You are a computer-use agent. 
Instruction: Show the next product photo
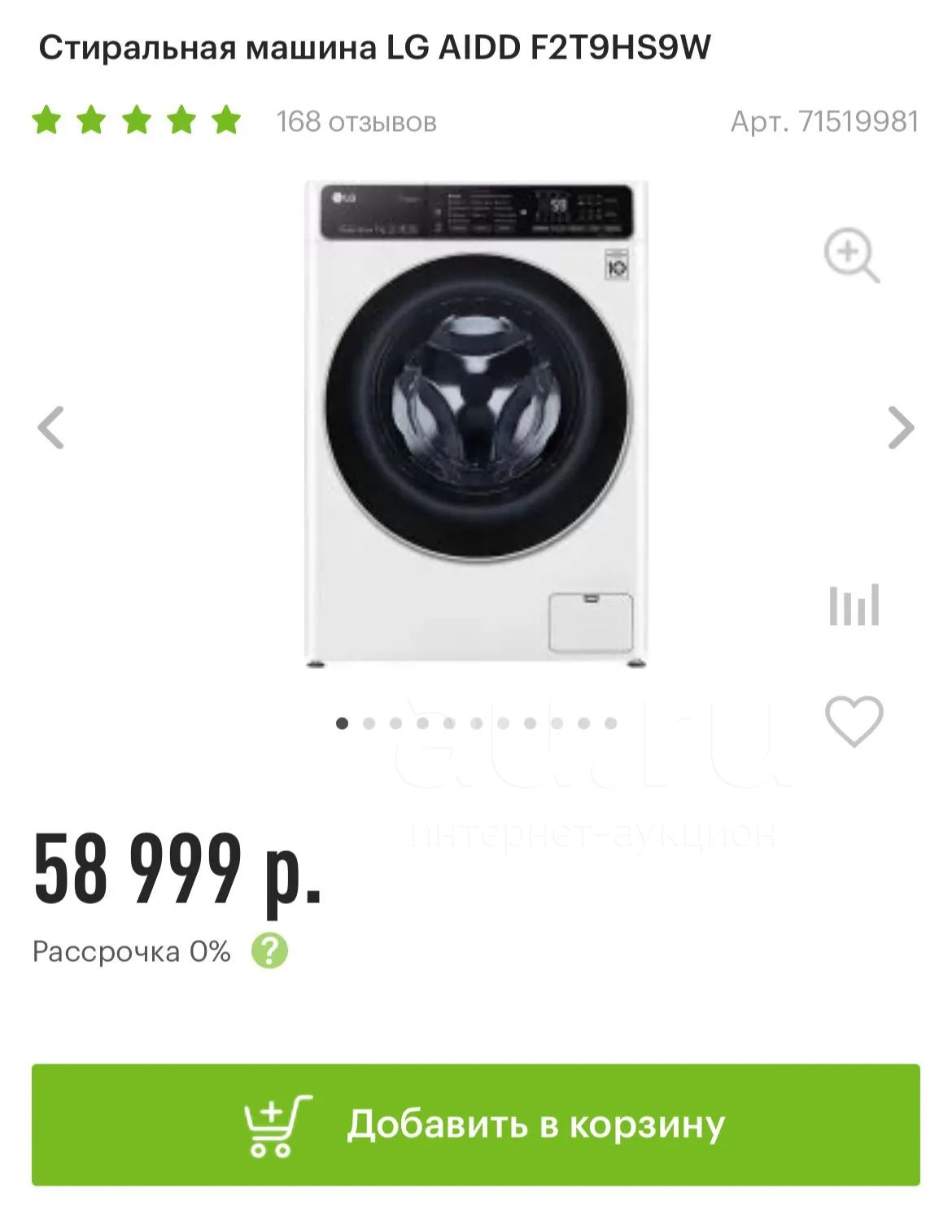click(x=901, y=428)
